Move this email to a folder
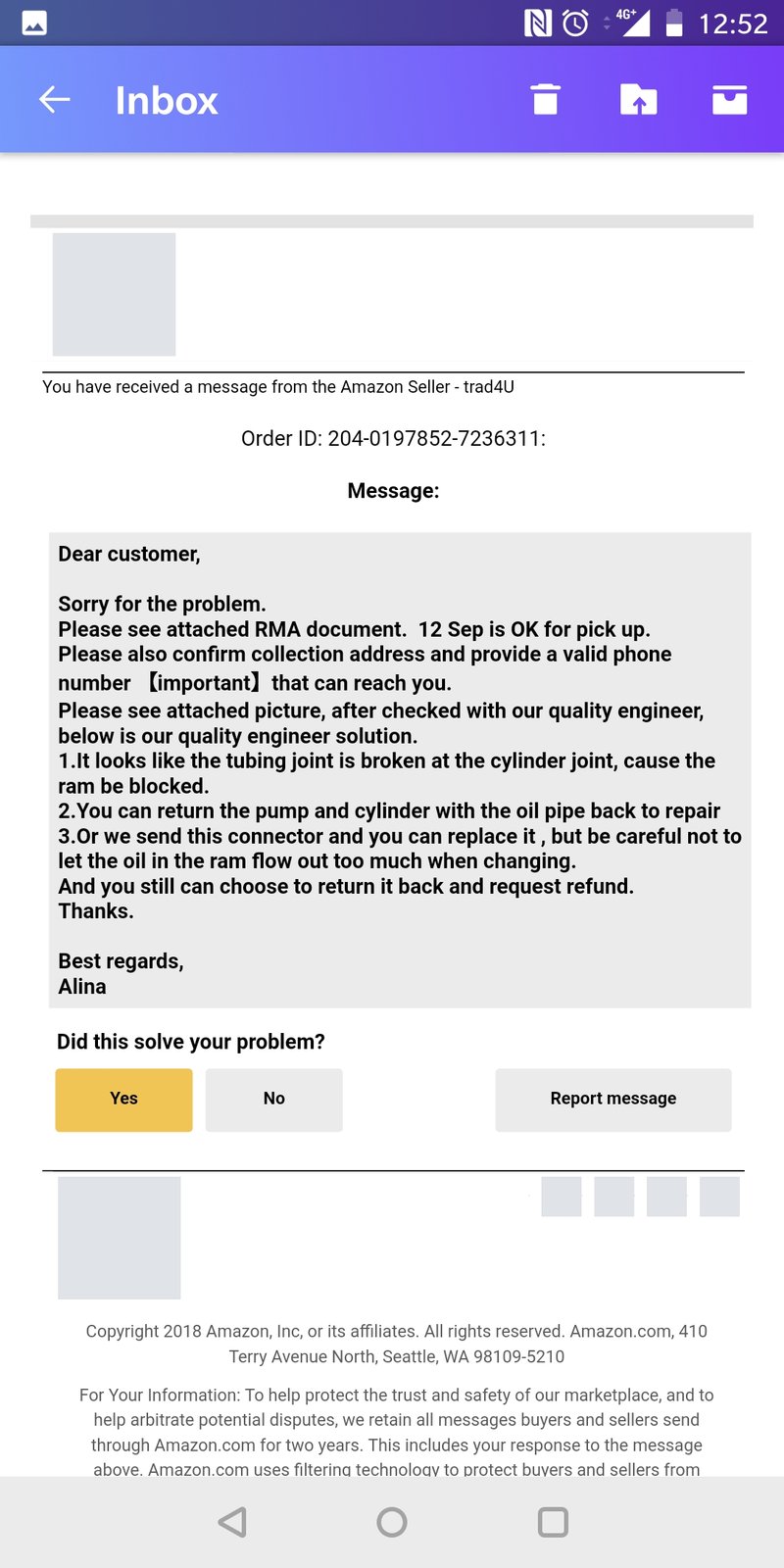Viewport: 784px width, 1568px height. pos(638,99)
